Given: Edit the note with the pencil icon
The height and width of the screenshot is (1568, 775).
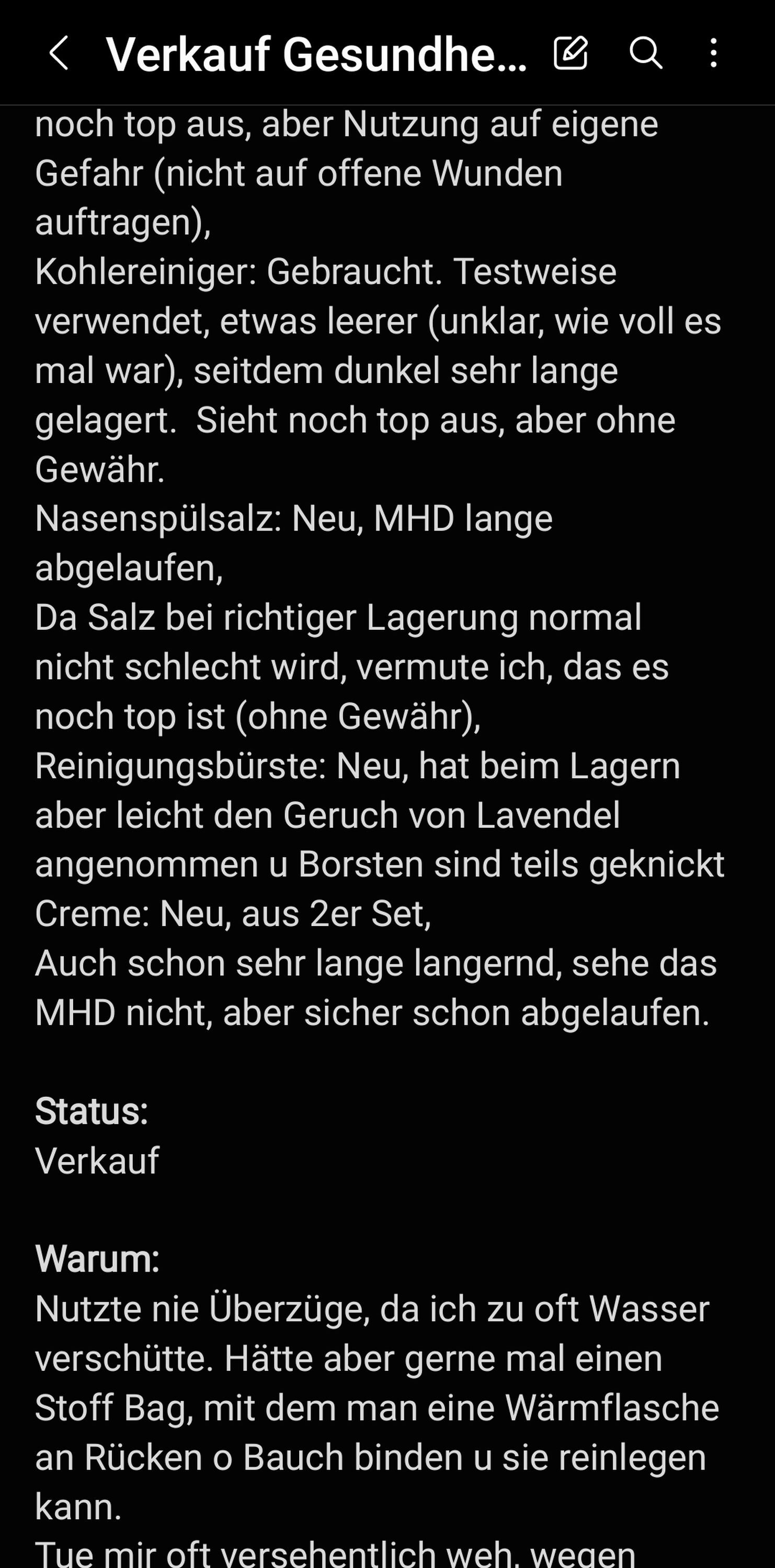Looking at the screenshot, I should pyautogui.click(x=571, y=52).
